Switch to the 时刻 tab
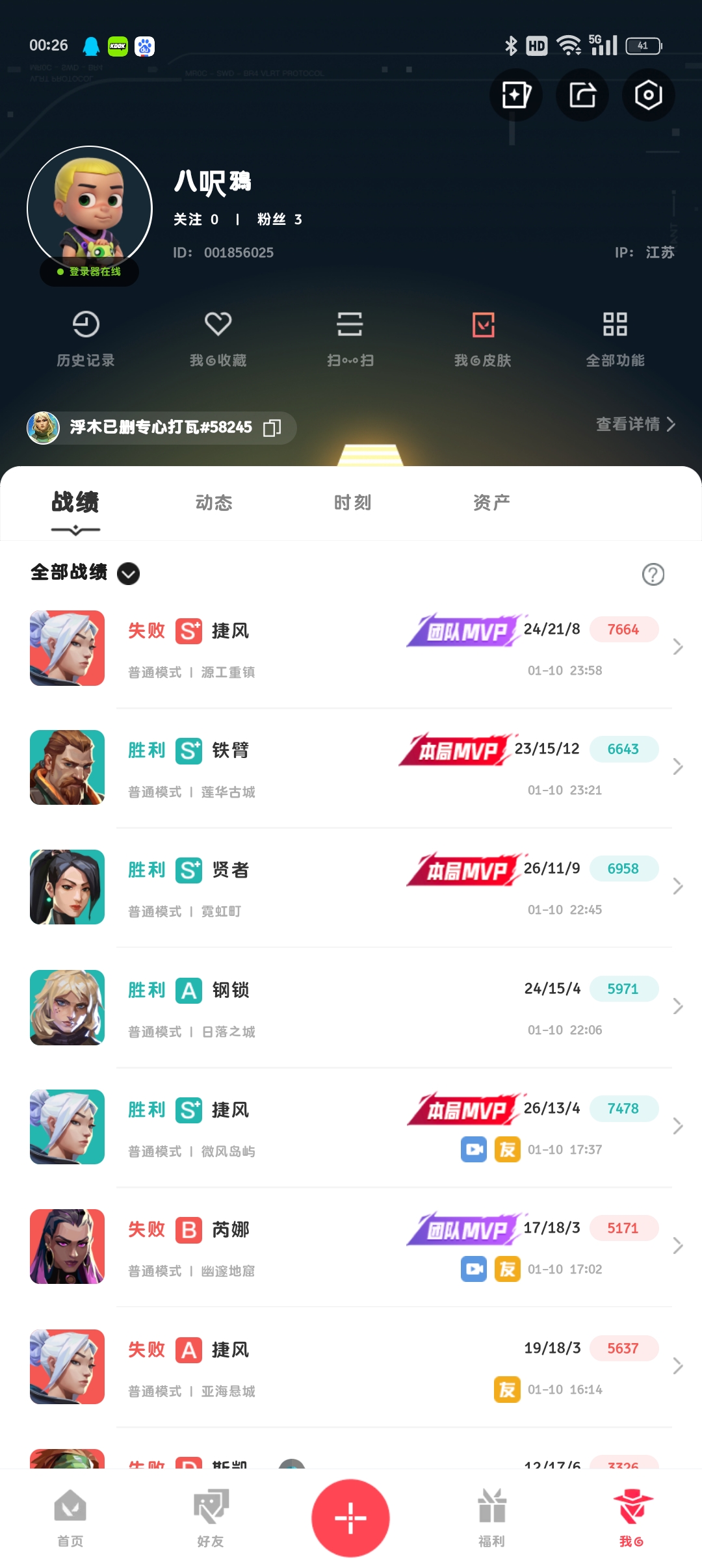The height and width of the screenshot is (1568, 702). click(352, 503)
